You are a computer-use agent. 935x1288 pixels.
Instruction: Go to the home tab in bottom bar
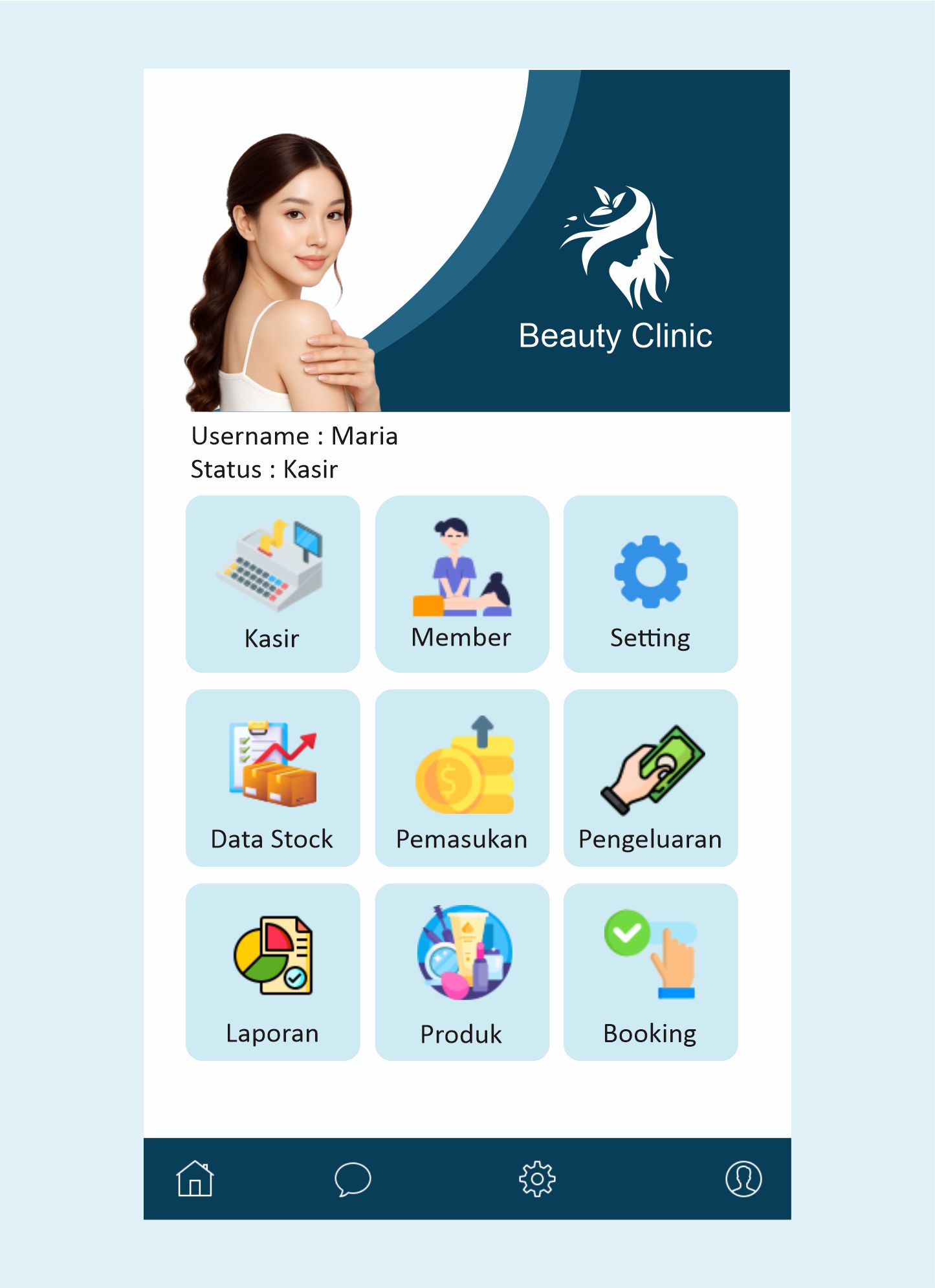[195, 1179]
